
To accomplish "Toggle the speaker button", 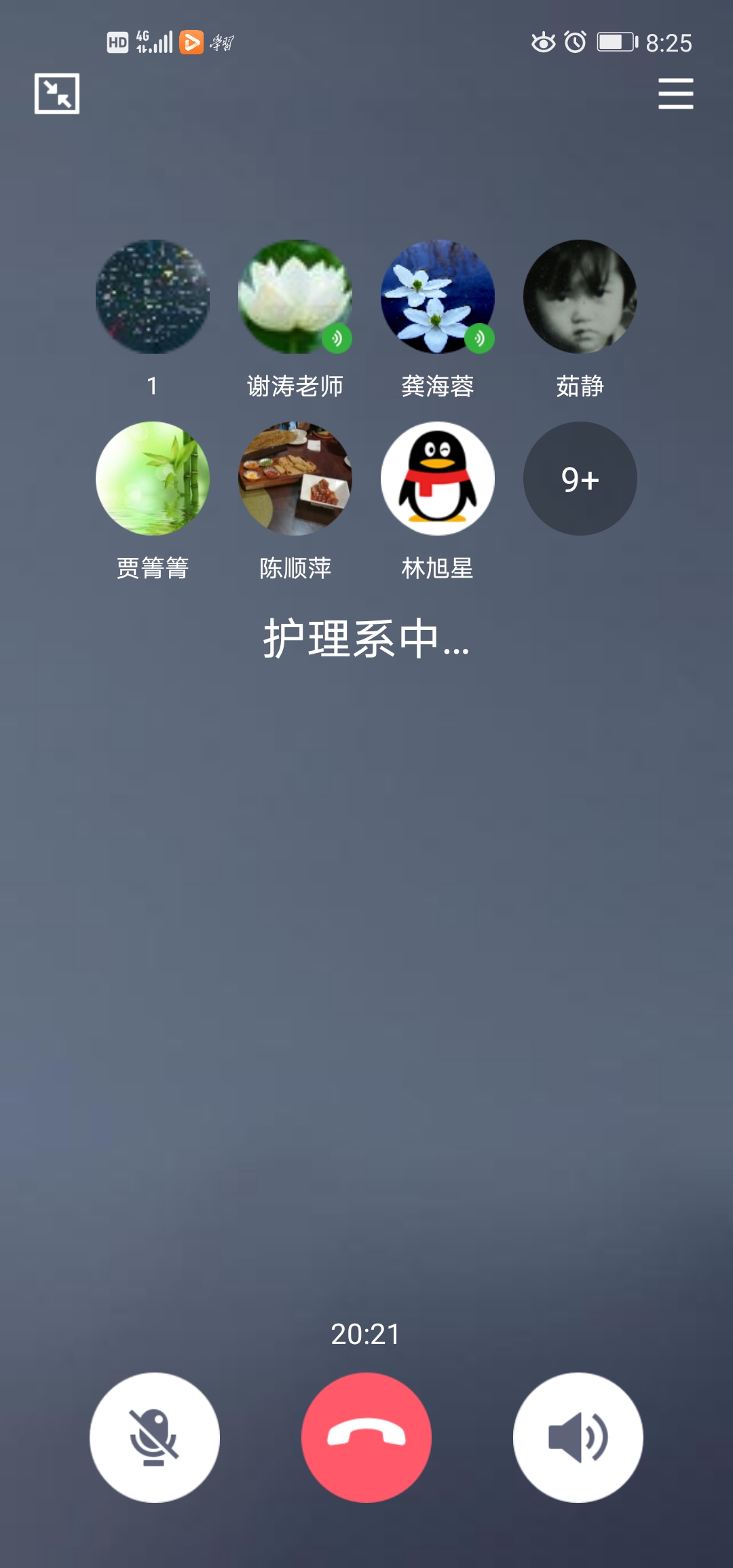I will tap(578, 1437).
